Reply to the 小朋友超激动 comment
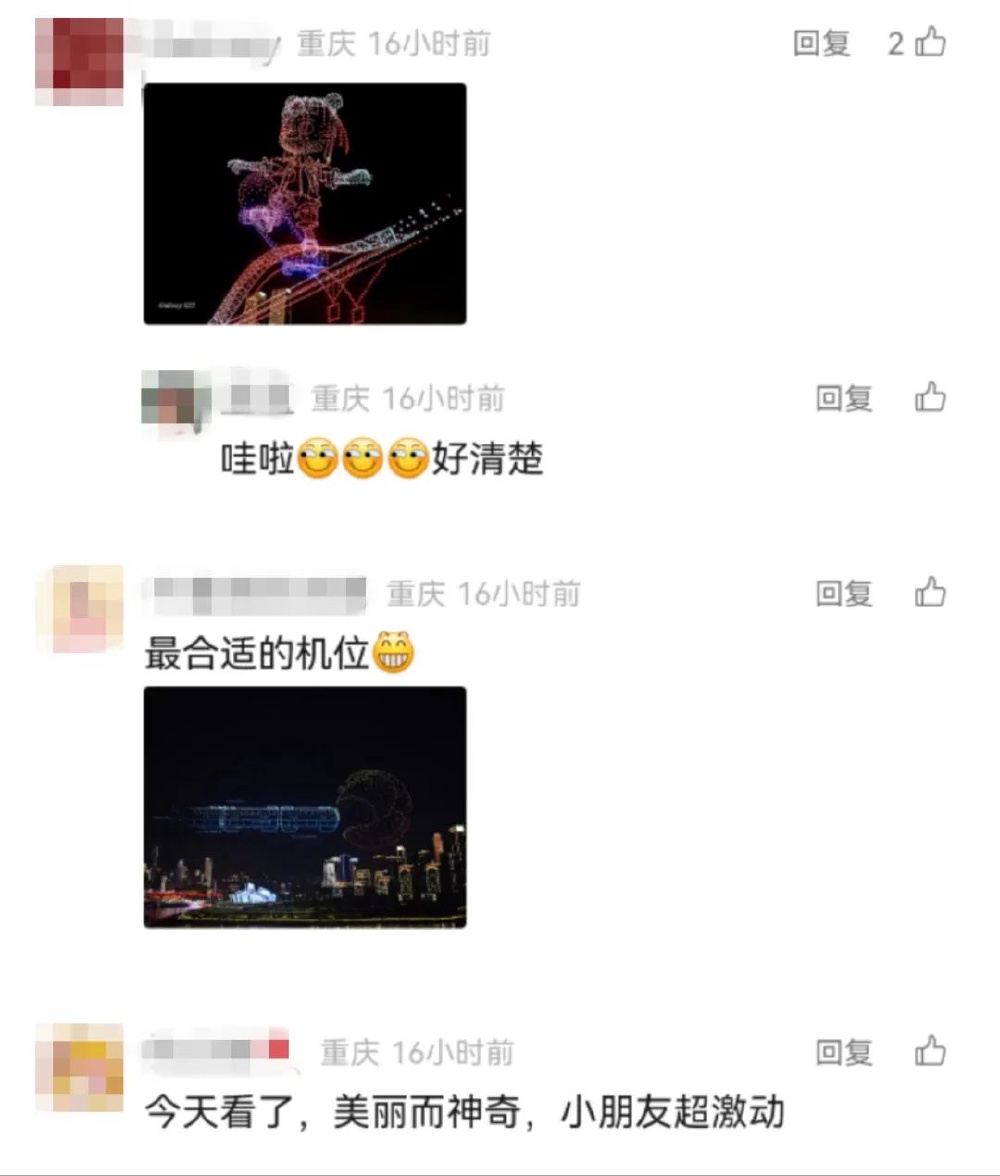This screenshot has width=1000, height=1176. [844, 1051]
